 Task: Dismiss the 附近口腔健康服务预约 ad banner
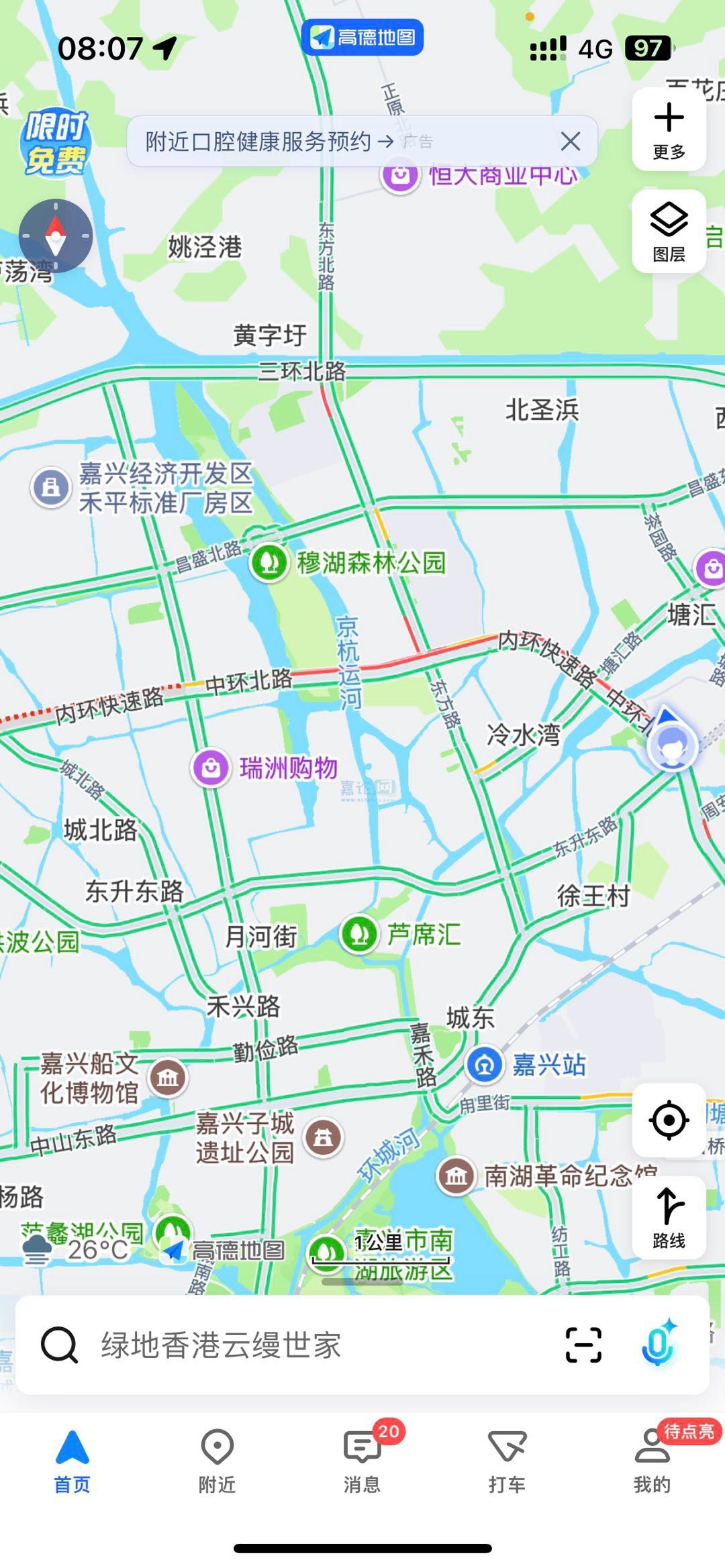pos(570,142)
